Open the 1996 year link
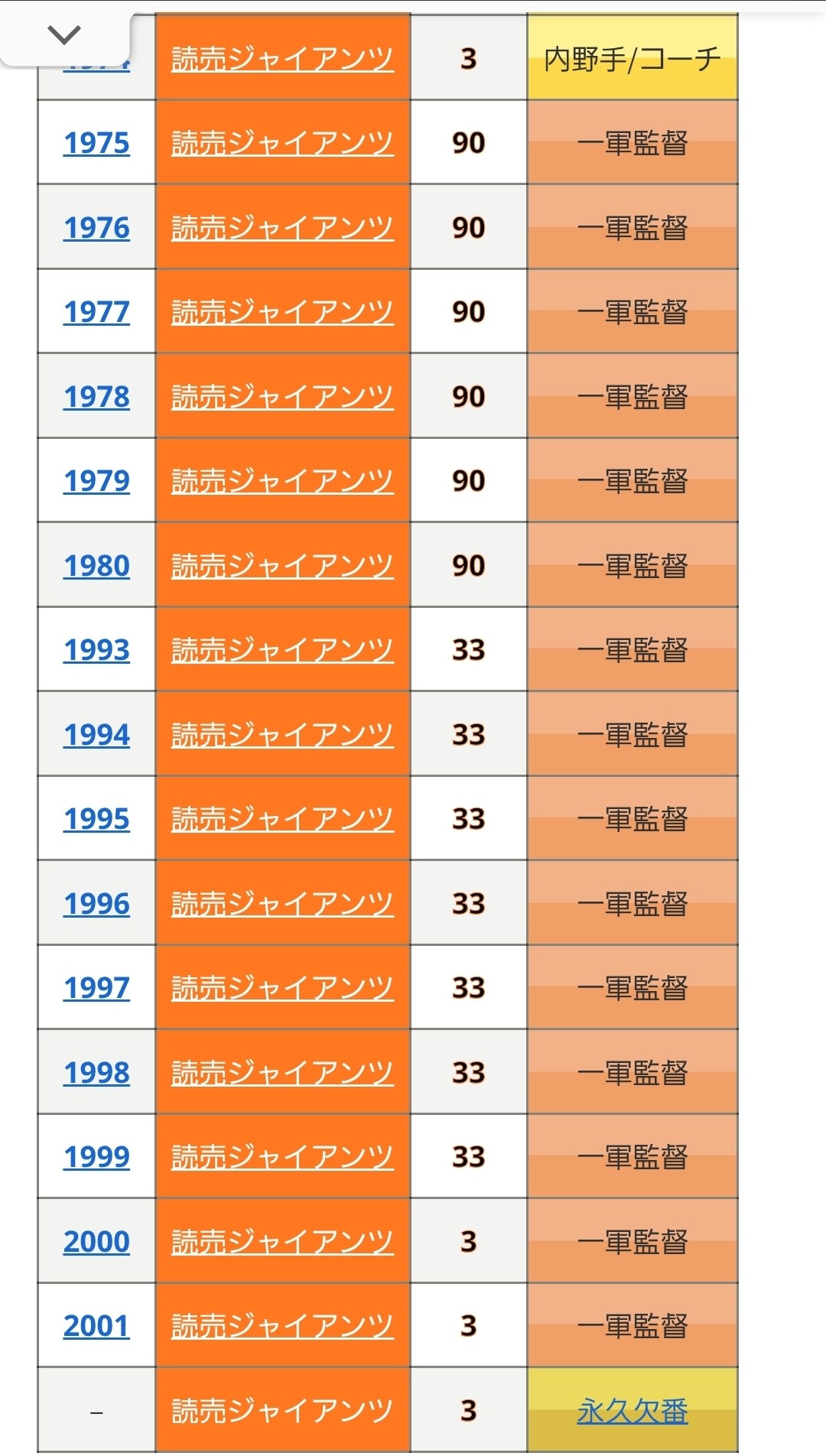 [96, 904]
